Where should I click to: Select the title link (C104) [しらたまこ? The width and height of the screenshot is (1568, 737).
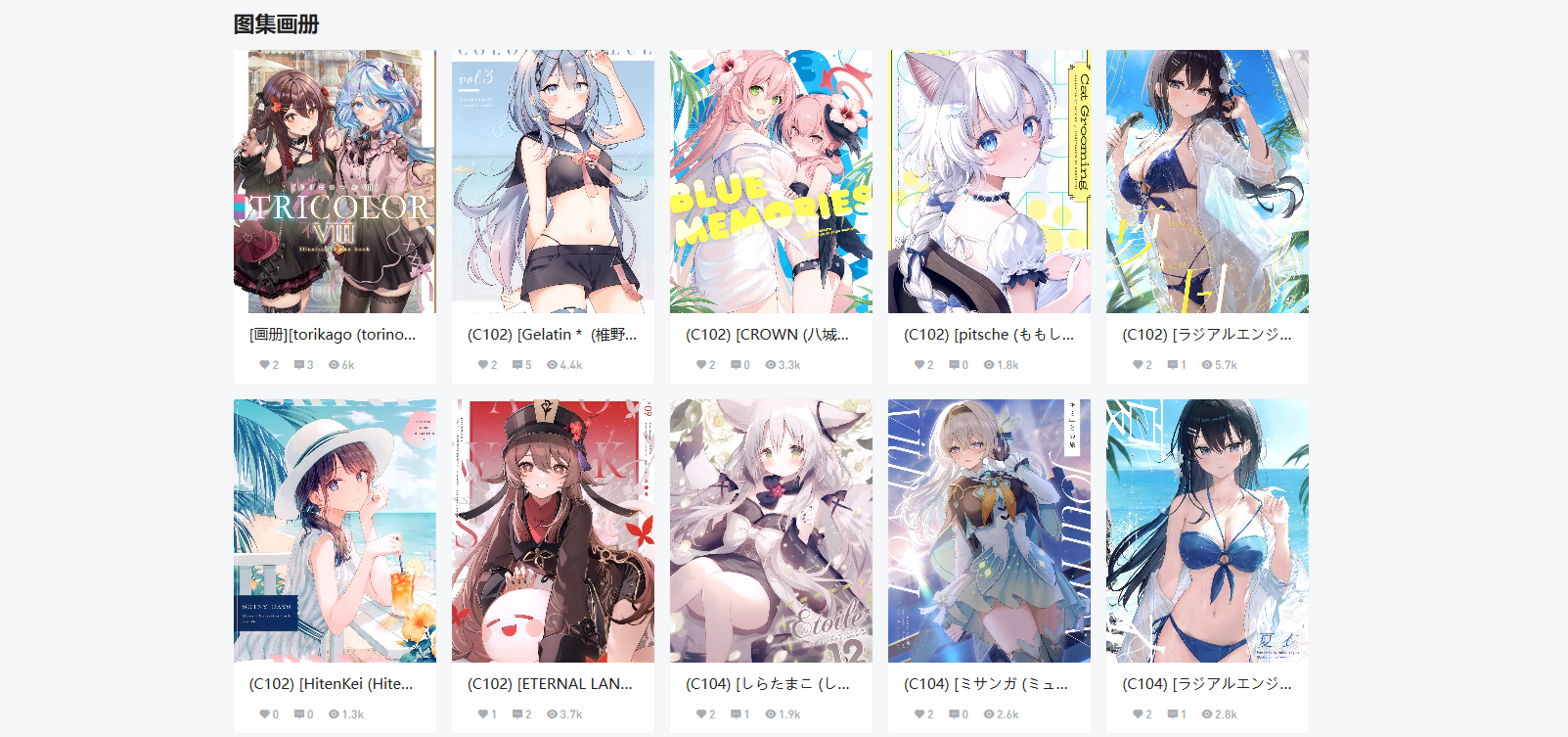[767, 684]
